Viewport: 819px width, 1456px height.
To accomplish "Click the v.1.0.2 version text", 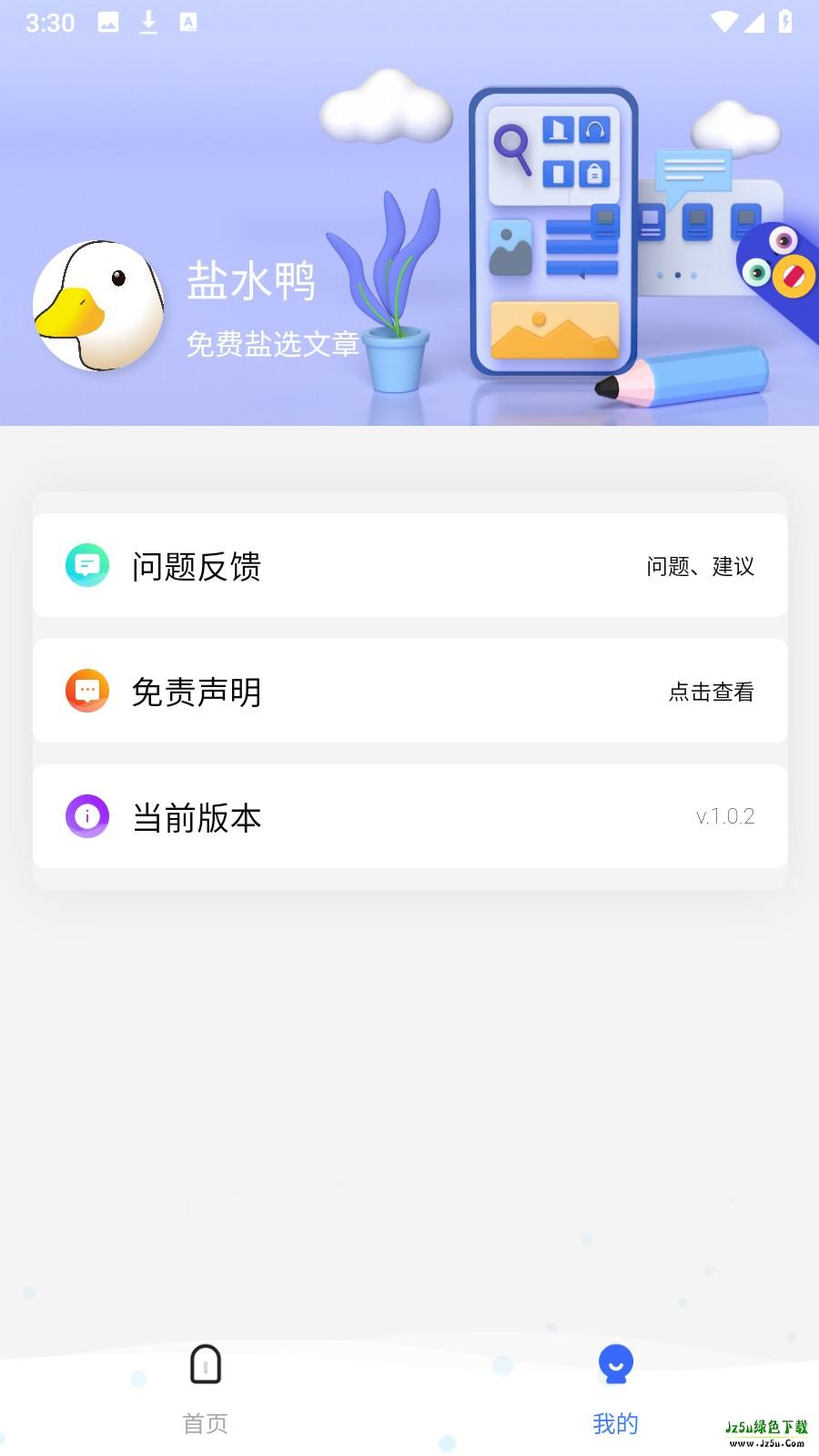I will 724,817.
